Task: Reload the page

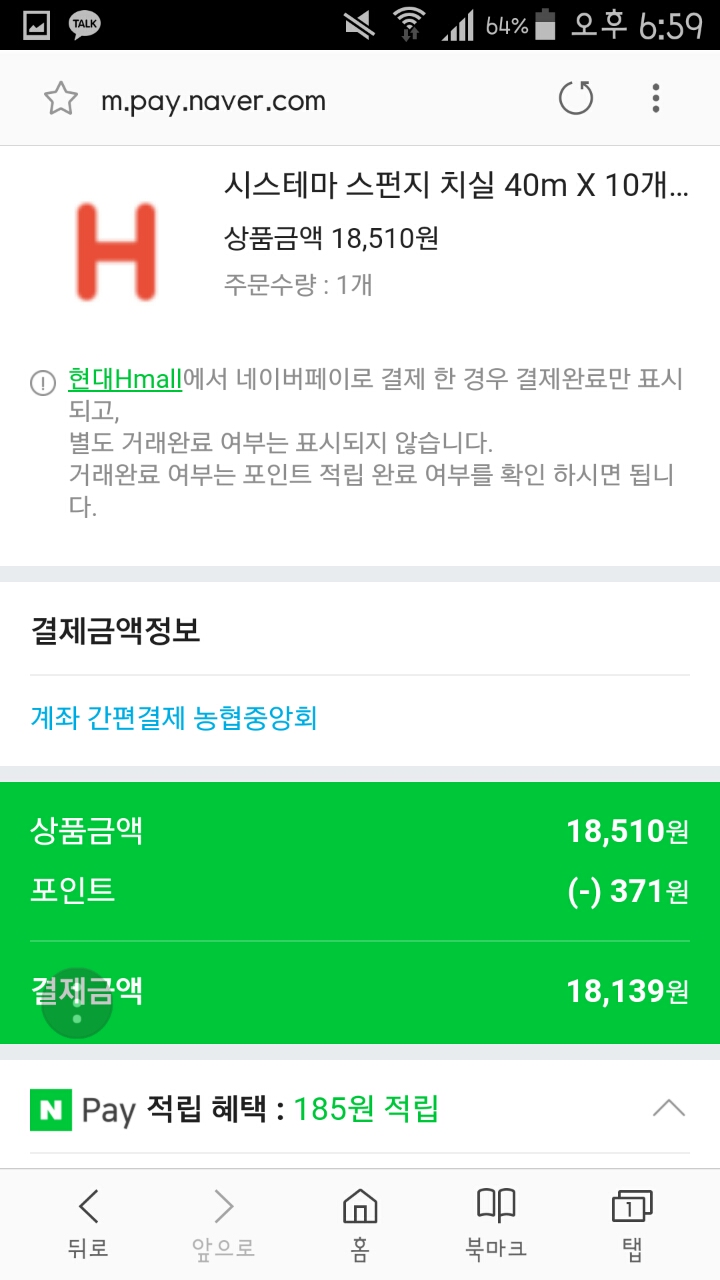Action: click(x=576, y=98)
